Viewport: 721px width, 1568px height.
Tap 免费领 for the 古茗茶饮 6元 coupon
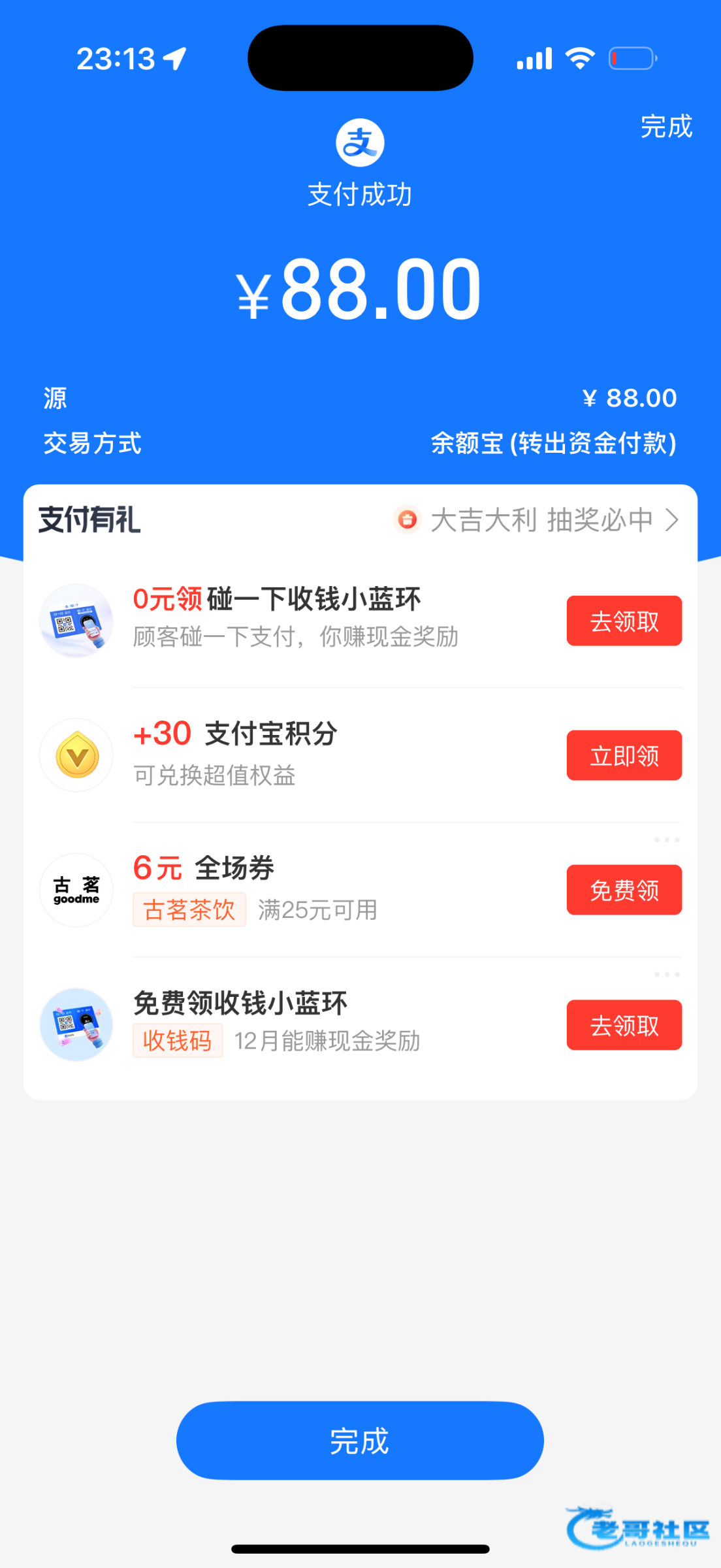[x=624, y=890]
